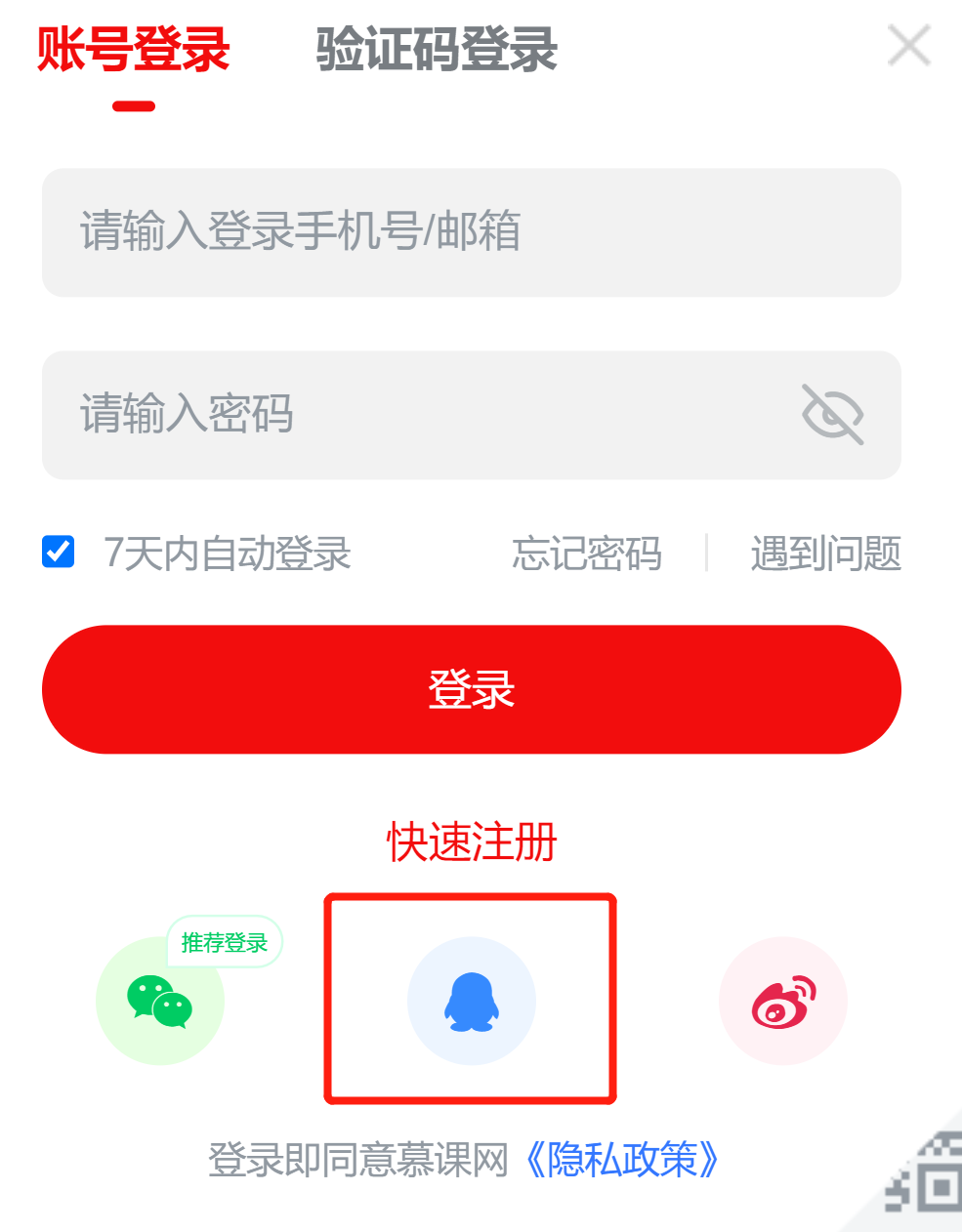This screenshot has height=1232, width=962.
Task: Focus the phone number/email input field
Action: click(471, 232)
